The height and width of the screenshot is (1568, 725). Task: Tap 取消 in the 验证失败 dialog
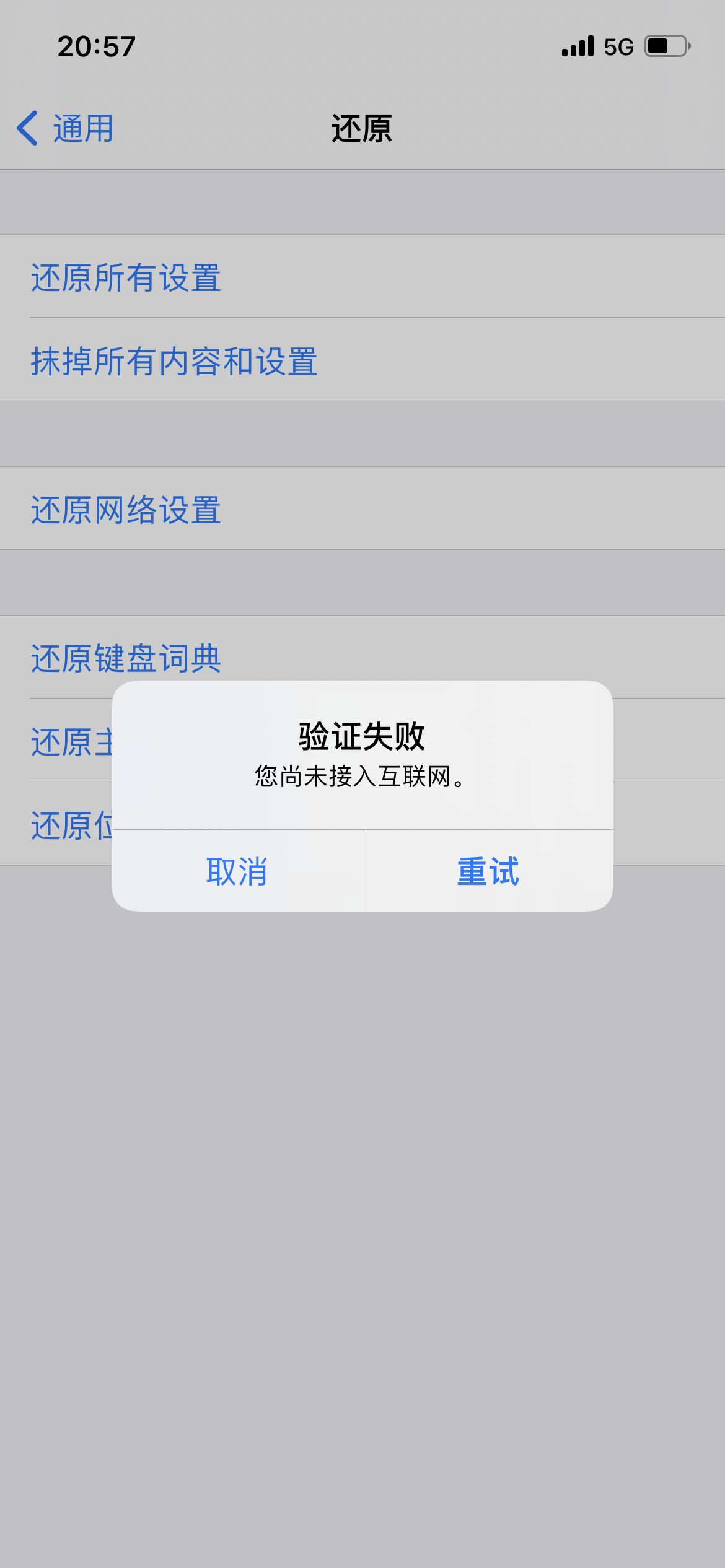[237, 871]
